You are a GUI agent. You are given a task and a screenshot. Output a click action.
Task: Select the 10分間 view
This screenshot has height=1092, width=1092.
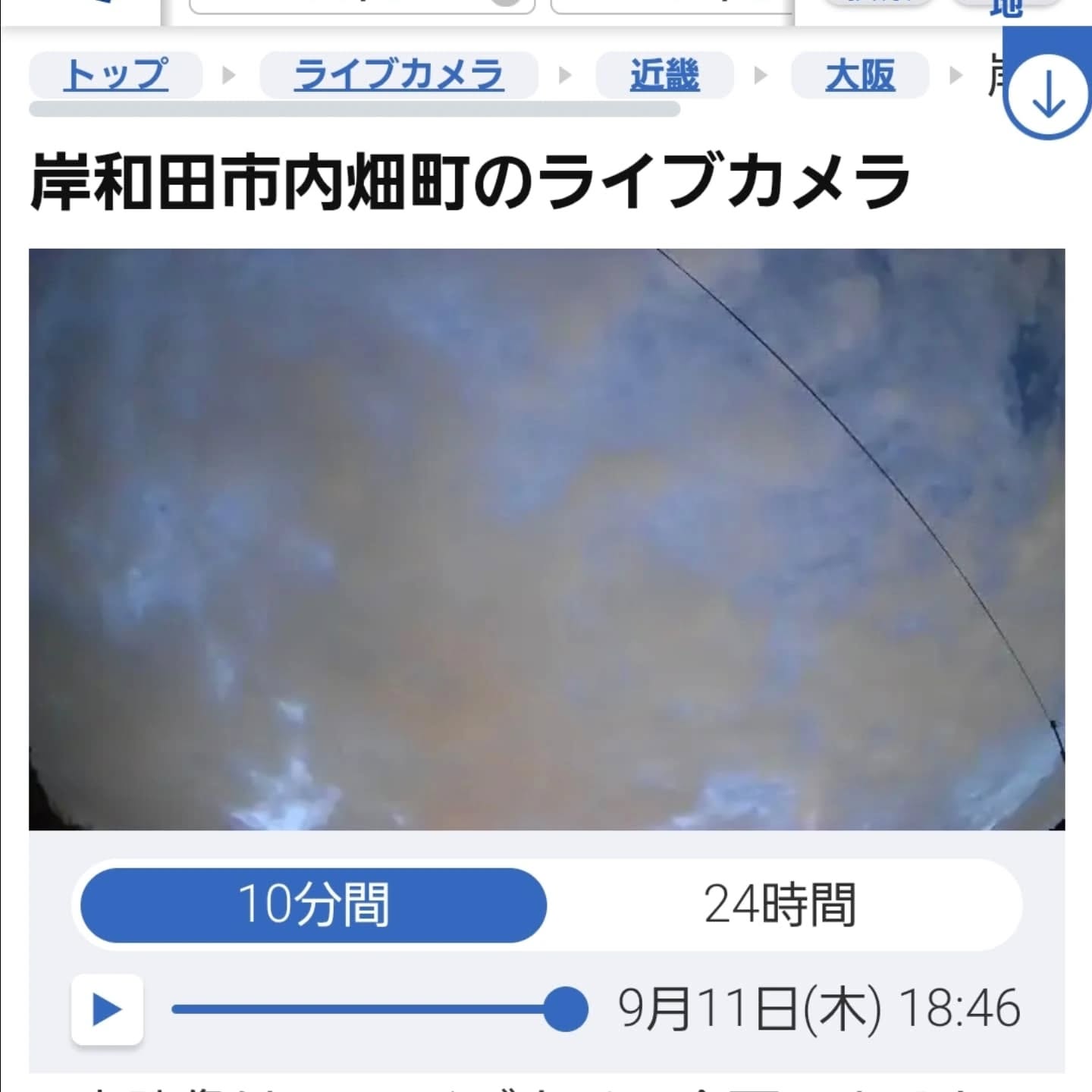coord(313,905)
